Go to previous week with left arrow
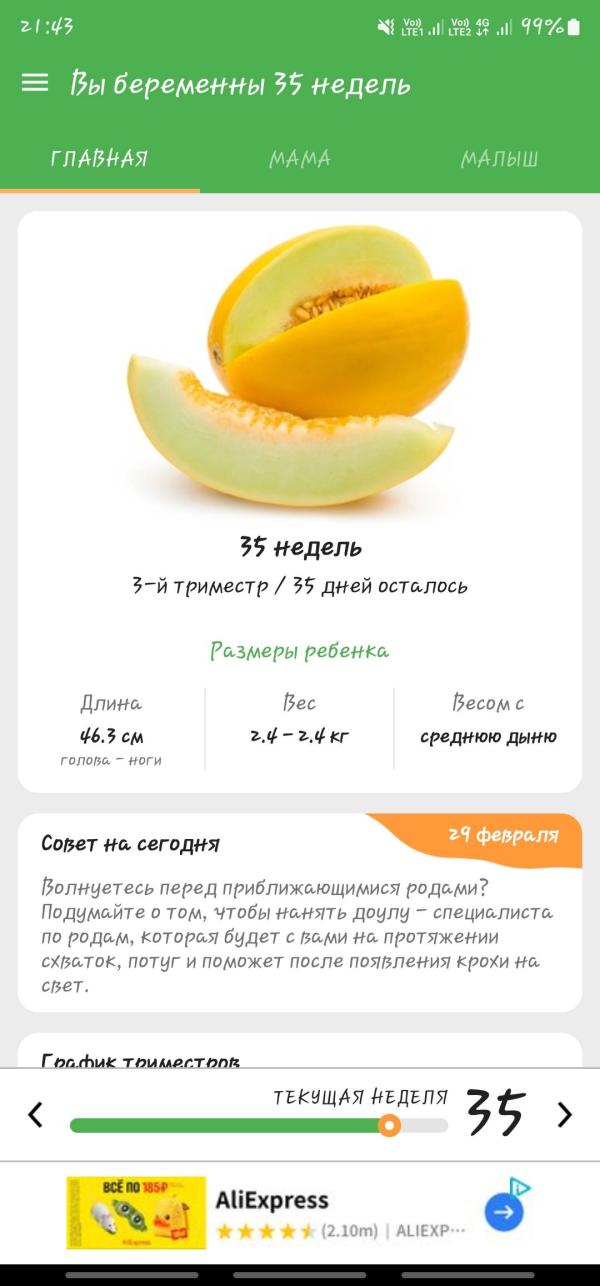 tap(35, 1114)
